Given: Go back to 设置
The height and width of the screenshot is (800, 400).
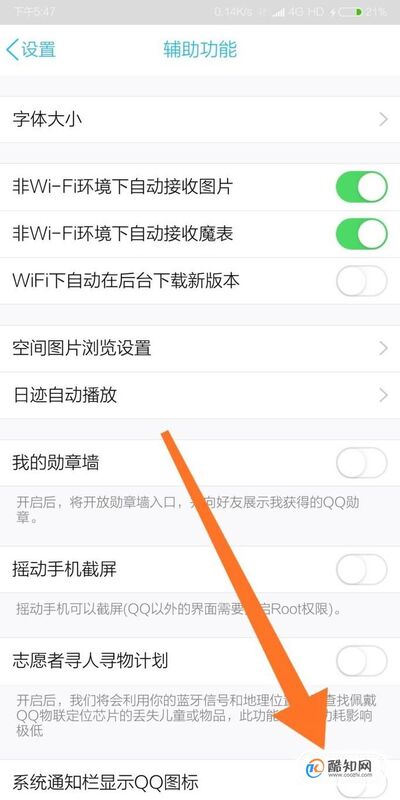Looking at the screenshot, I should (31, 50).
